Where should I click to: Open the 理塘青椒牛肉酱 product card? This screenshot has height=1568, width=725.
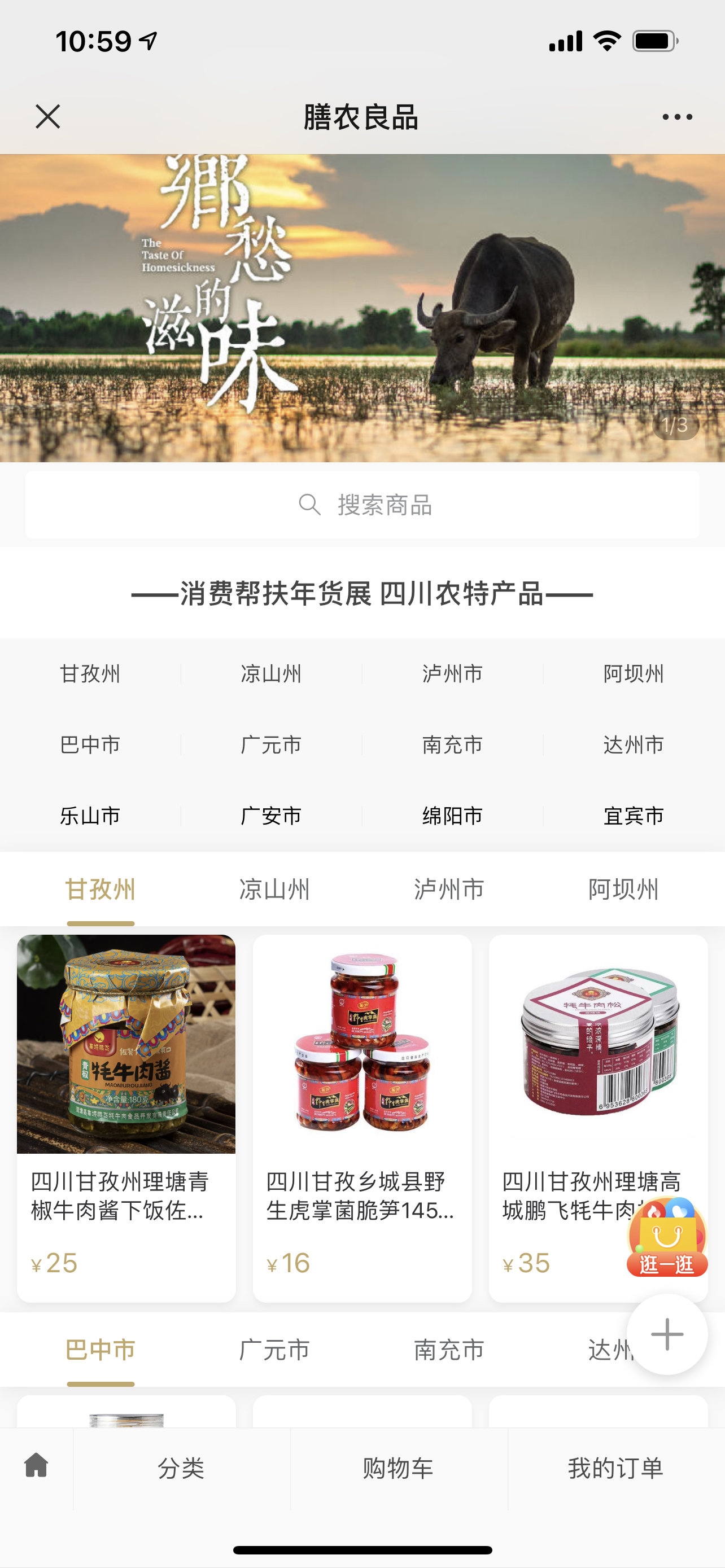pos(126,1117)
